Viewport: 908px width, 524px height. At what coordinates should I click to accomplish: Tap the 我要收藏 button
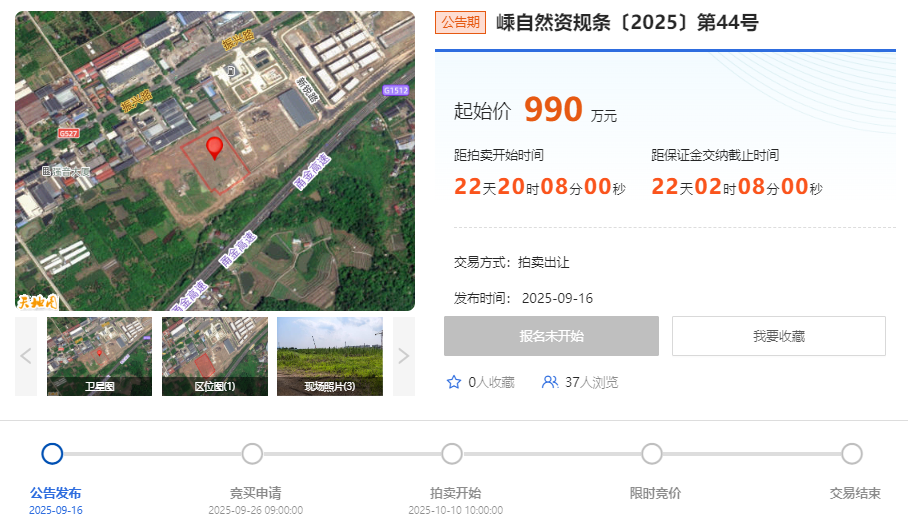778,336
